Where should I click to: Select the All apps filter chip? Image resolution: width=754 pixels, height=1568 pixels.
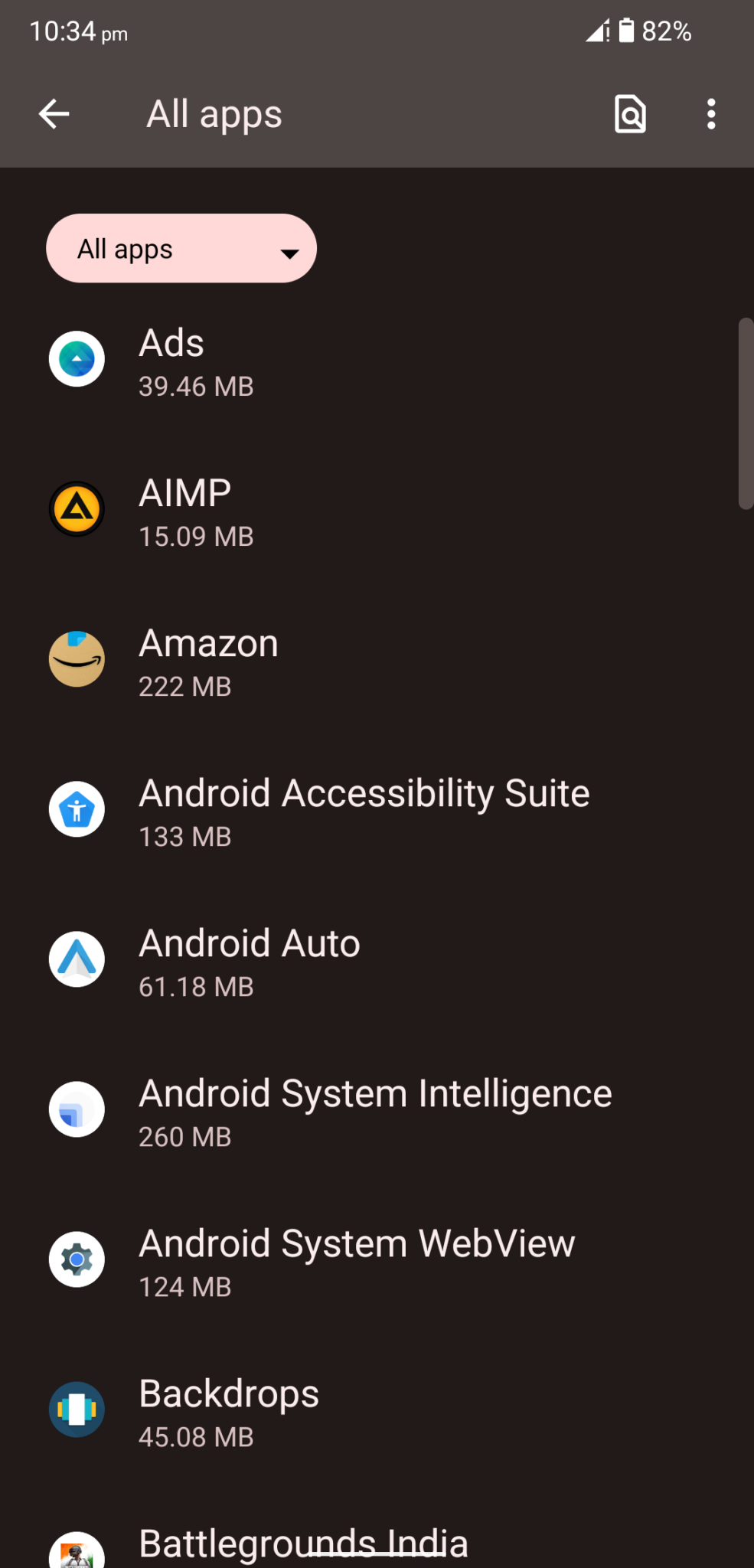(181, 248)
